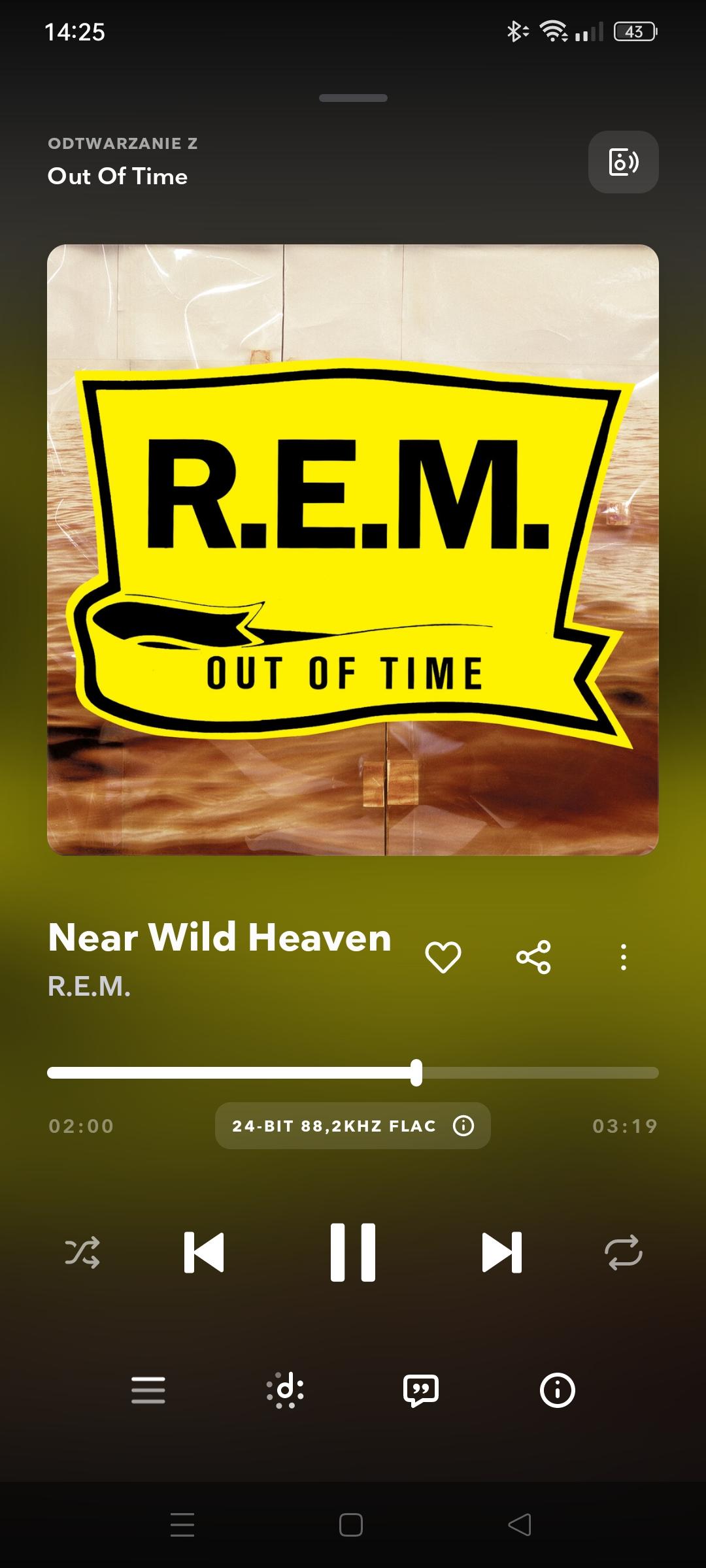
Task: Skip to the previous track
Action: (x=204, y=1252)
